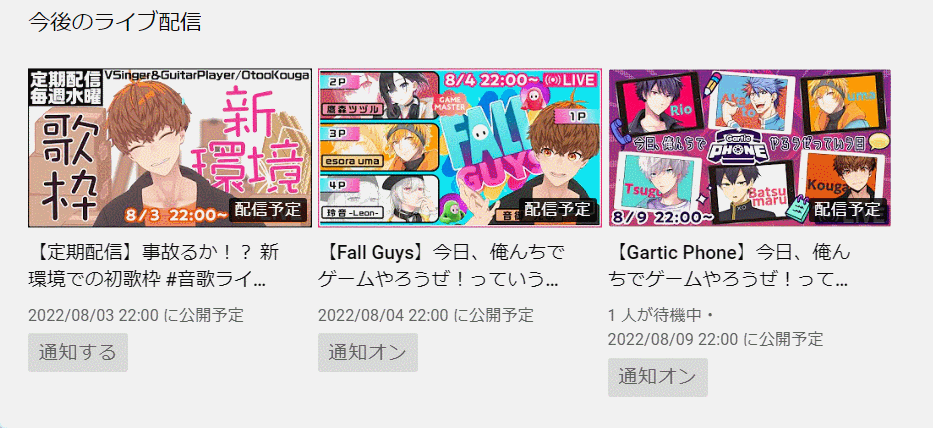Open the Fall Guys stream thumbnail
Viewport: 933px width, 428px height.
coord(459,148)
